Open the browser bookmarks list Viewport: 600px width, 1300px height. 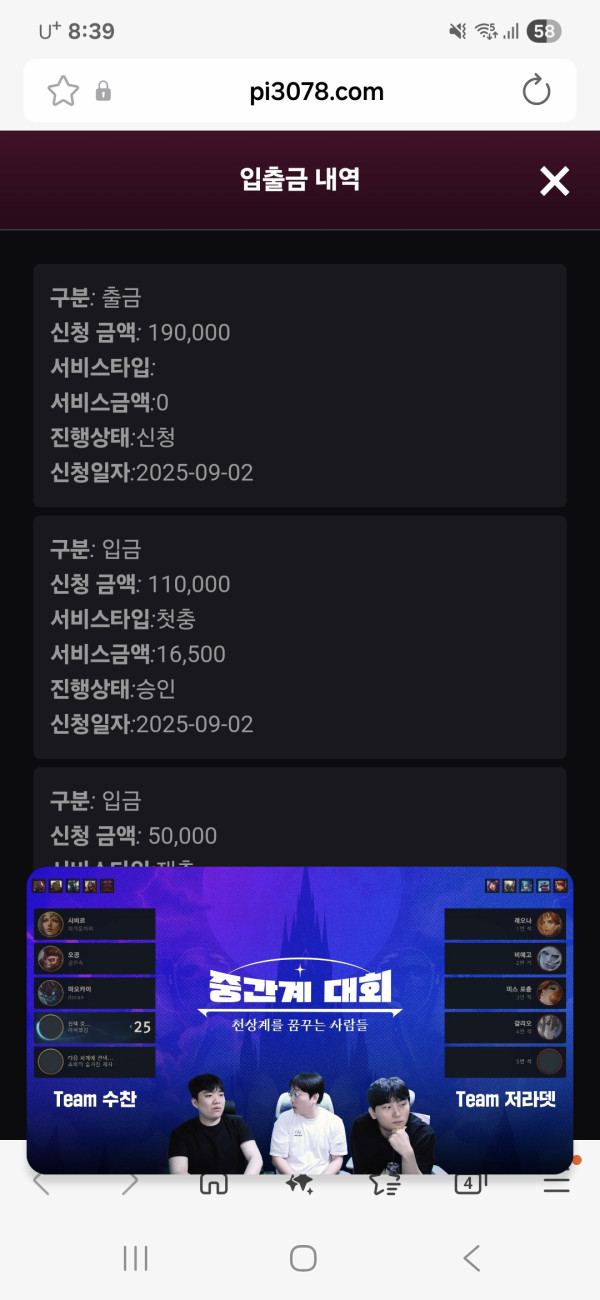[385, 1184]
